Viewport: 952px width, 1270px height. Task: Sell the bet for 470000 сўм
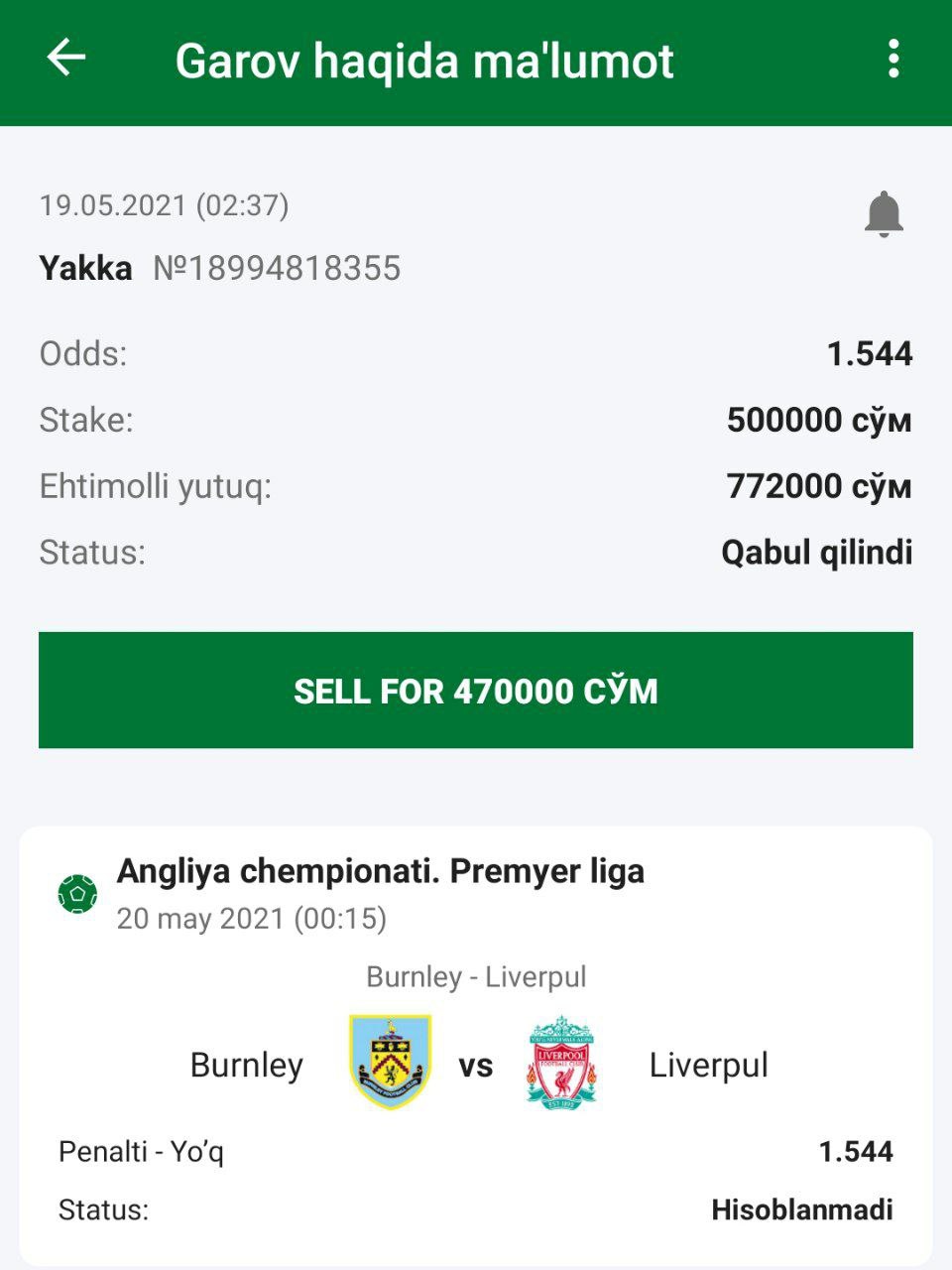pyautogui.click(x=476, y=691)
